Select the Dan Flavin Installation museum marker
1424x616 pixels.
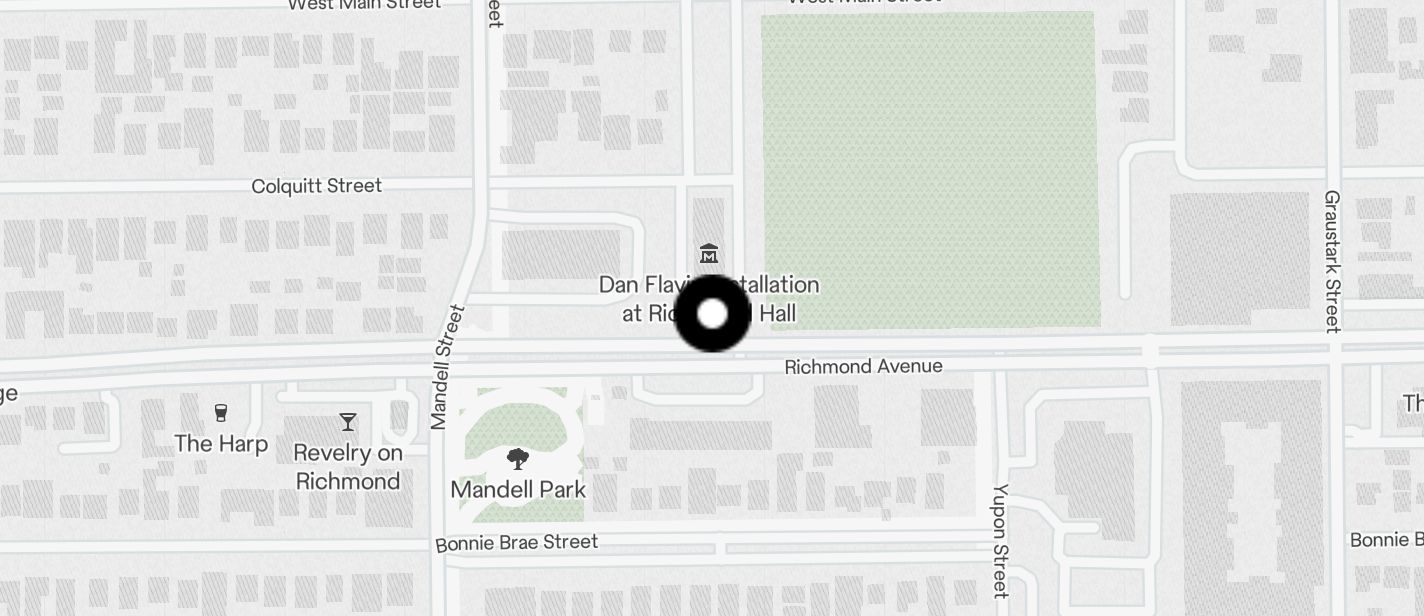click(709, 253)
